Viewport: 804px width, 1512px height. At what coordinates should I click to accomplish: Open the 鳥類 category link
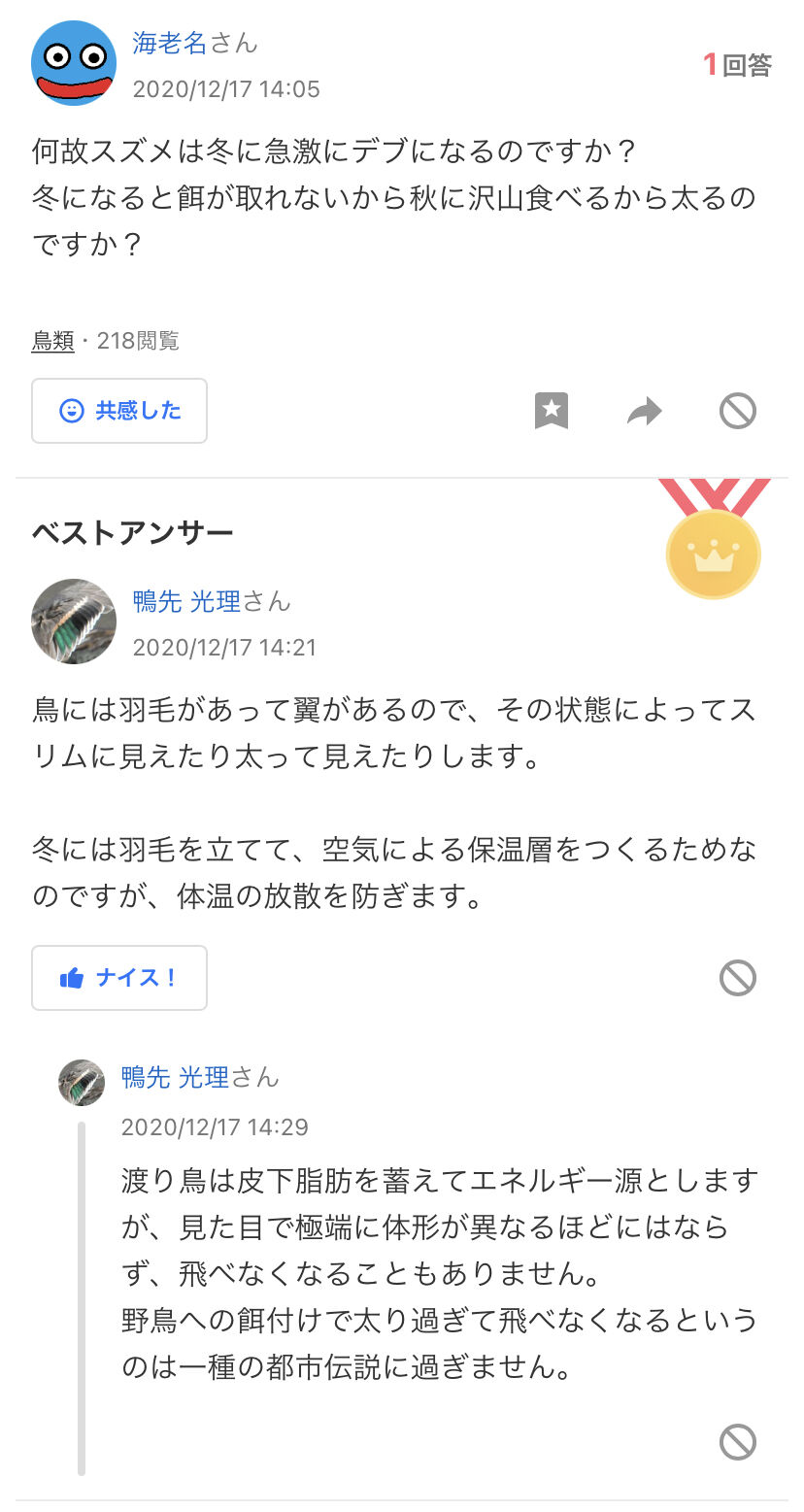(52, 341)
